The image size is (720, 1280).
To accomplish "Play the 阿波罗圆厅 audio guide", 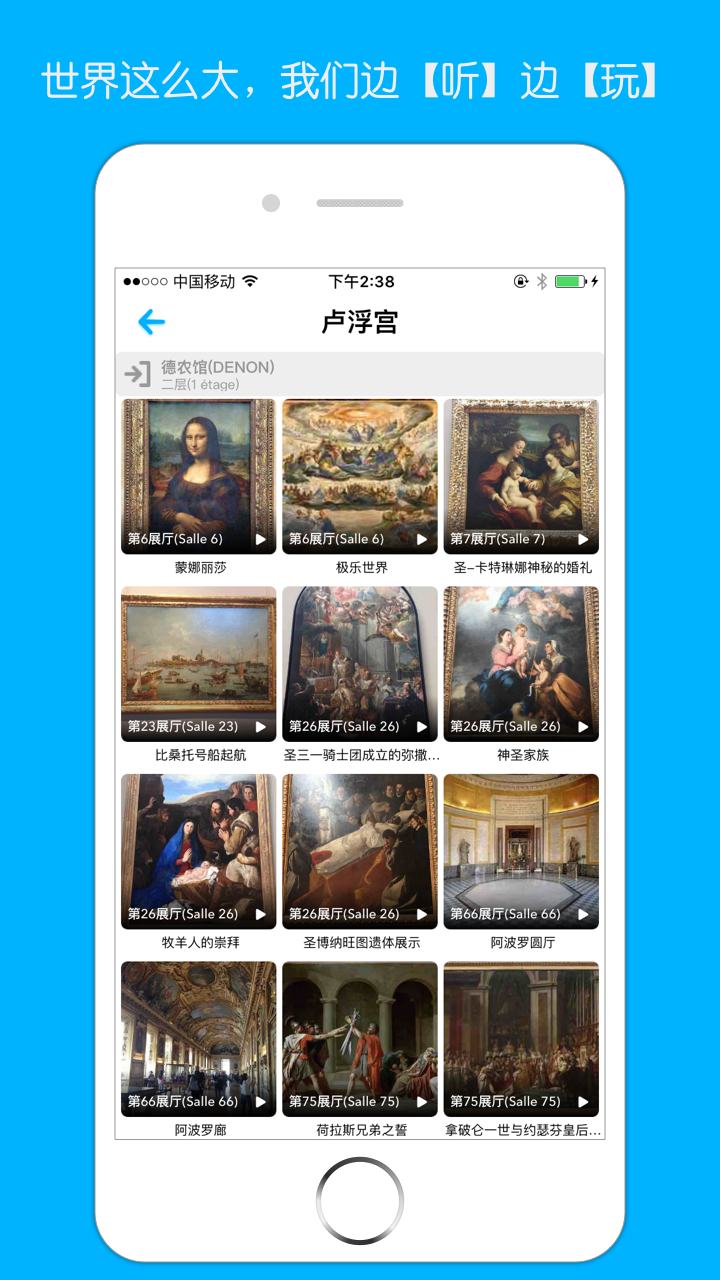I will pyautogui.click(x=585, y=913).
